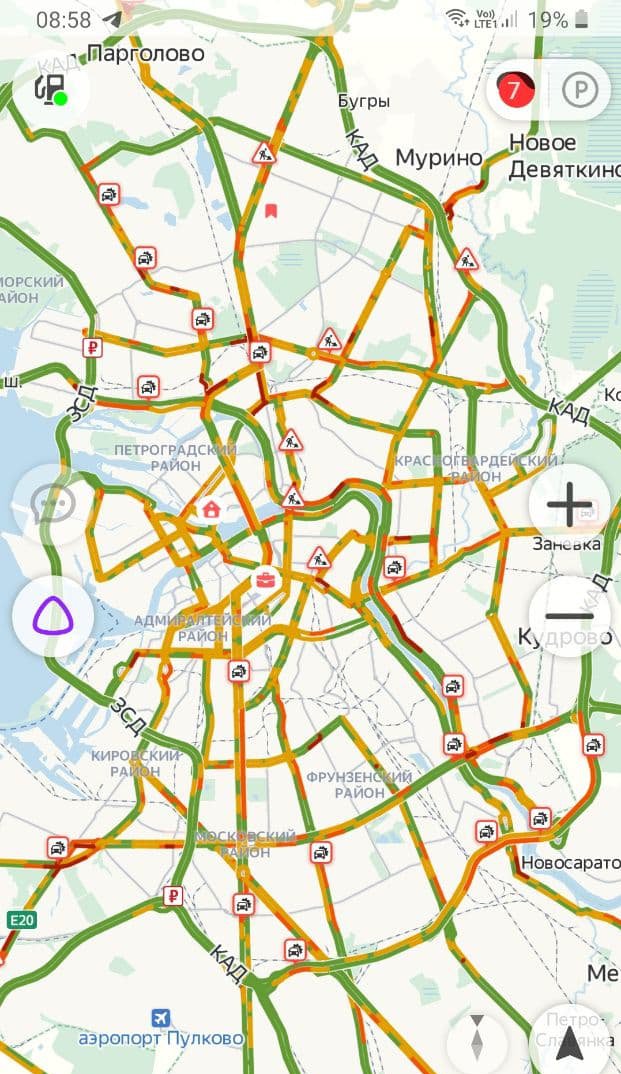
Task: Activate the Alice voice assistant
Action: pos(53,617)
